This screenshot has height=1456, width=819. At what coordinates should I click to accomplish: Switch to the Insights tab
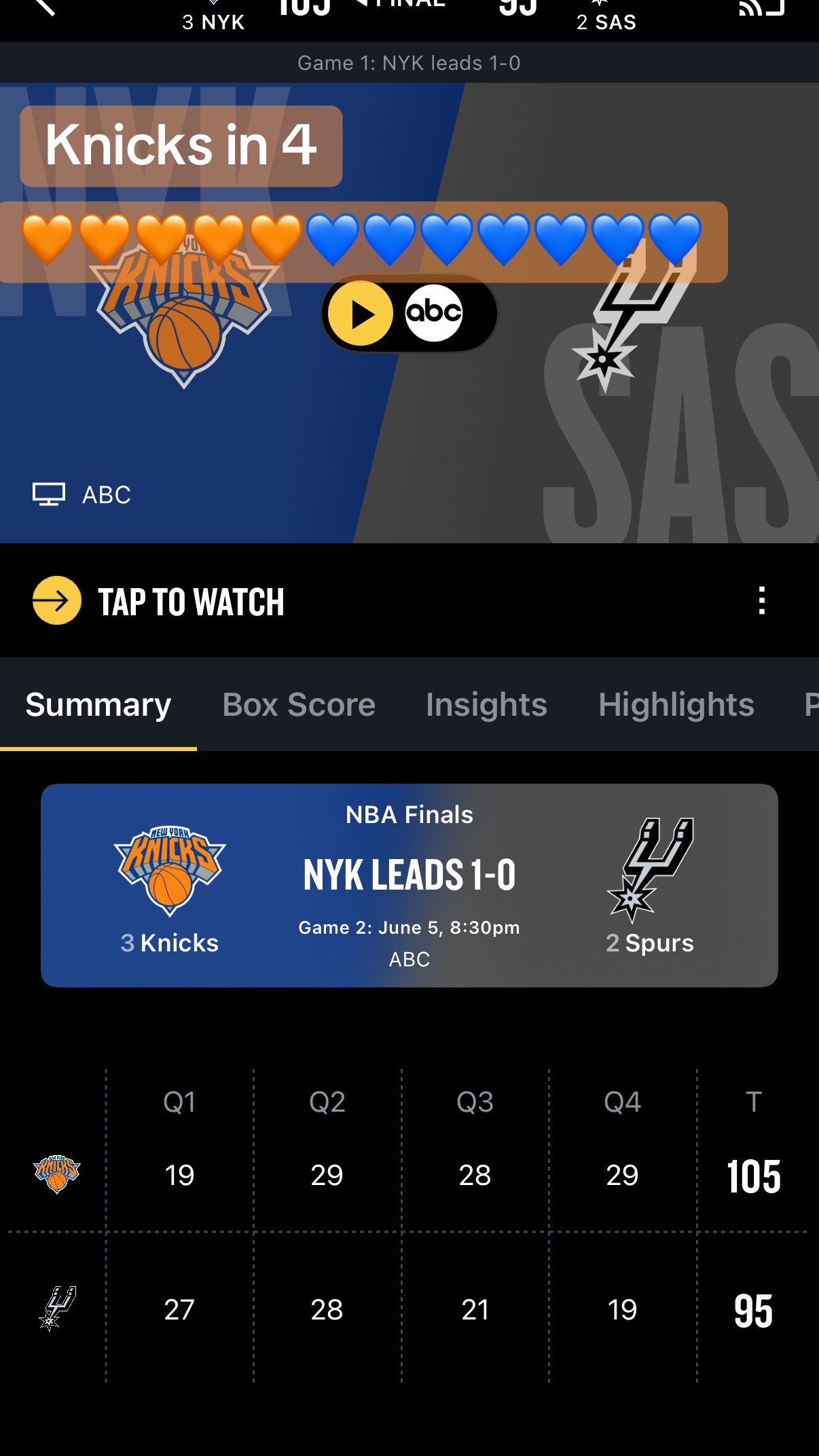tap(486, 704)
